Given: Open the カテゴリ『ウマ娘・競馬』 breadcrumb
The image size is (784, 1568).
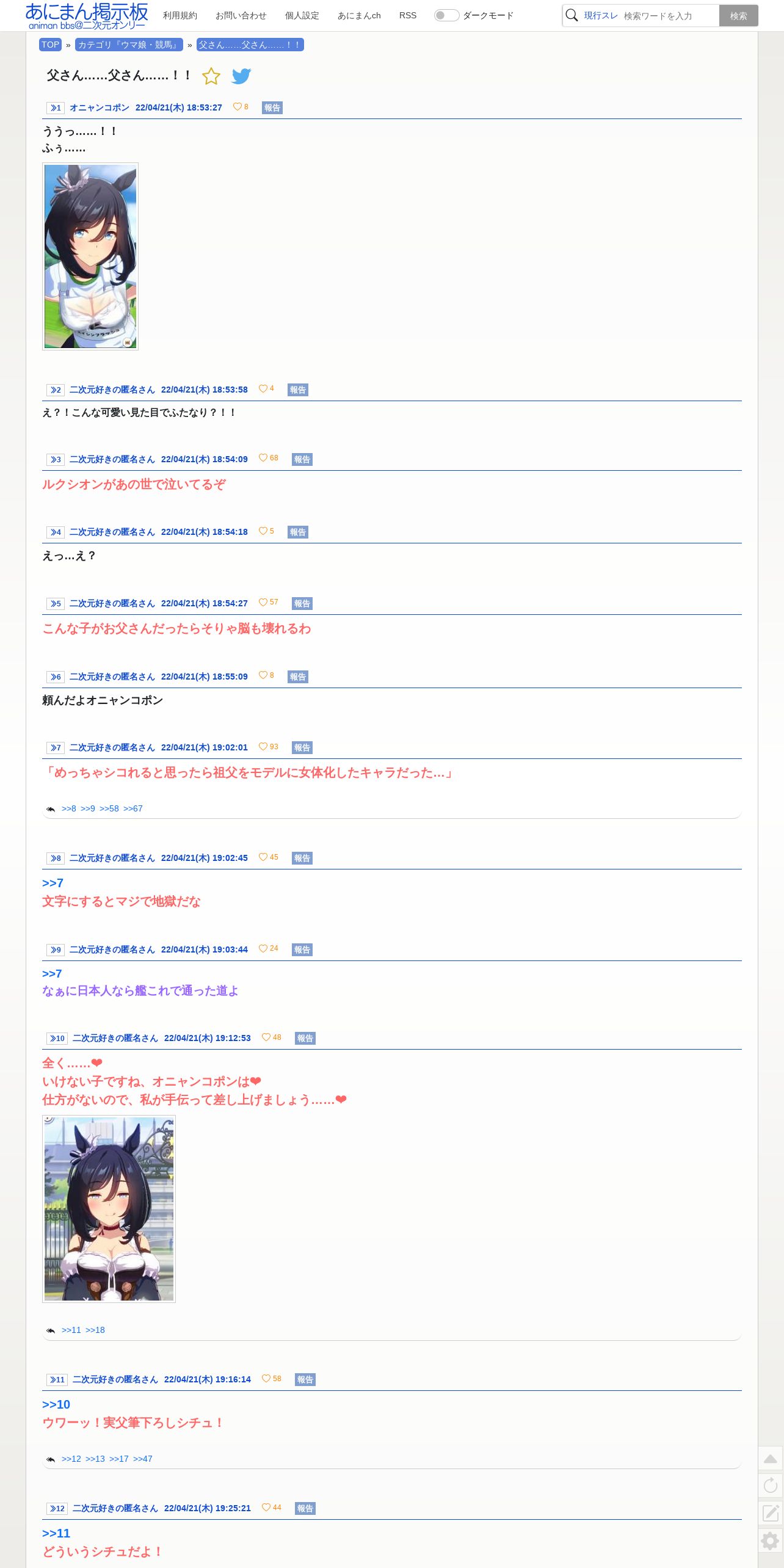Looking at the screenshot, I should point(129,45).
